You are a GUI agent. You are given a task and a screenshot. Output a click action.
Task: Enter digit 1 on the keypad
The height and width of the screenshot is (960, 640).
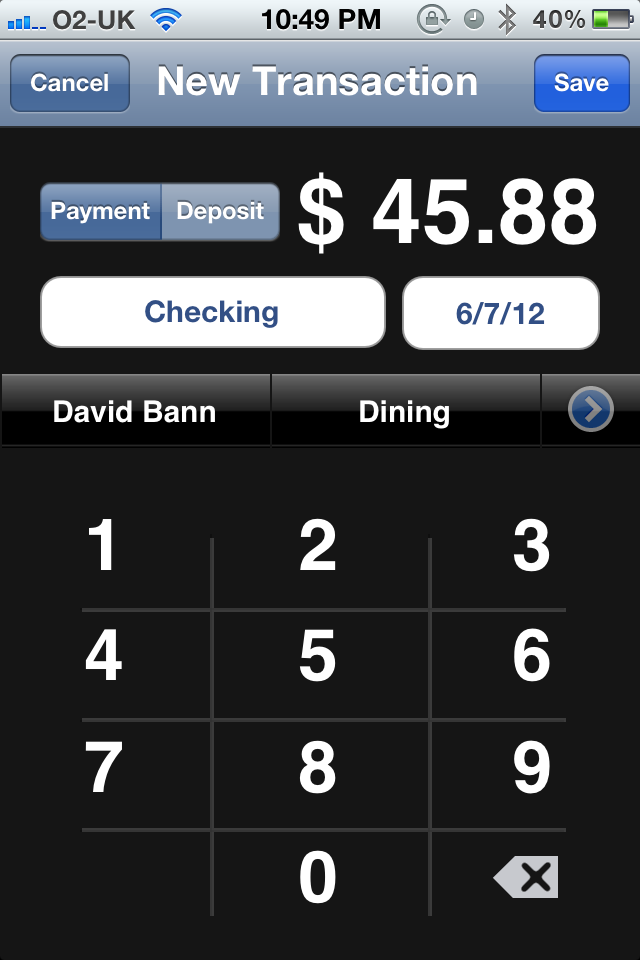104,546
